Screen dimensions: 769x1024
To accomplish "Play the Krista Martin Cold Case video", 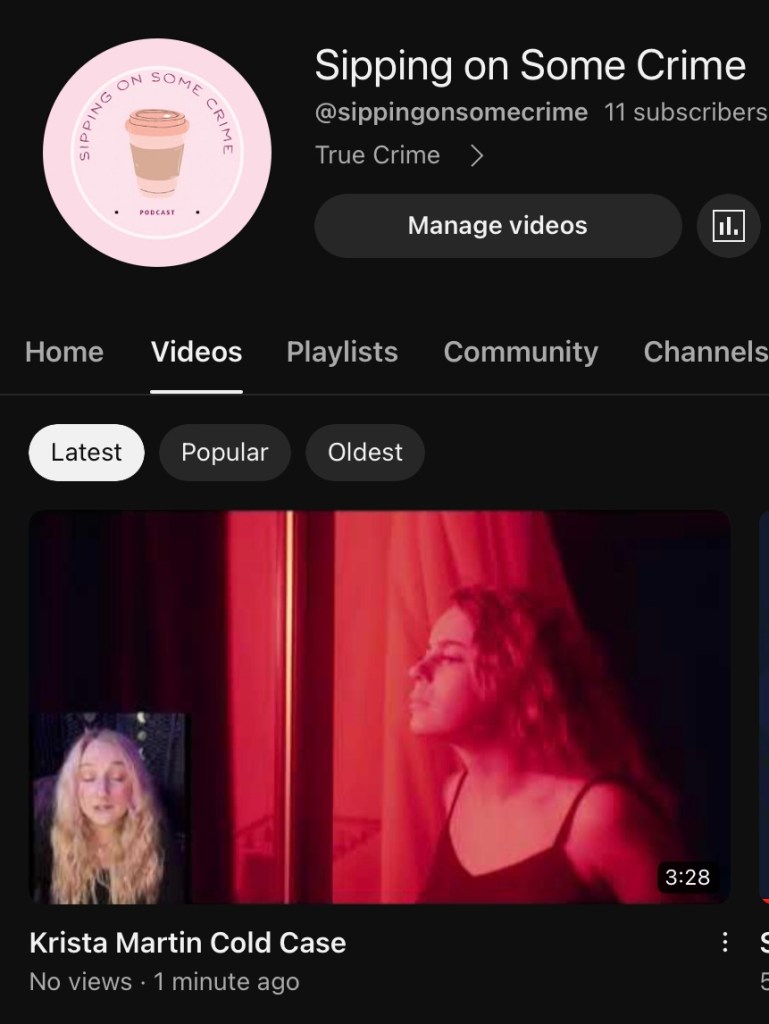I will tap(379, 707).
